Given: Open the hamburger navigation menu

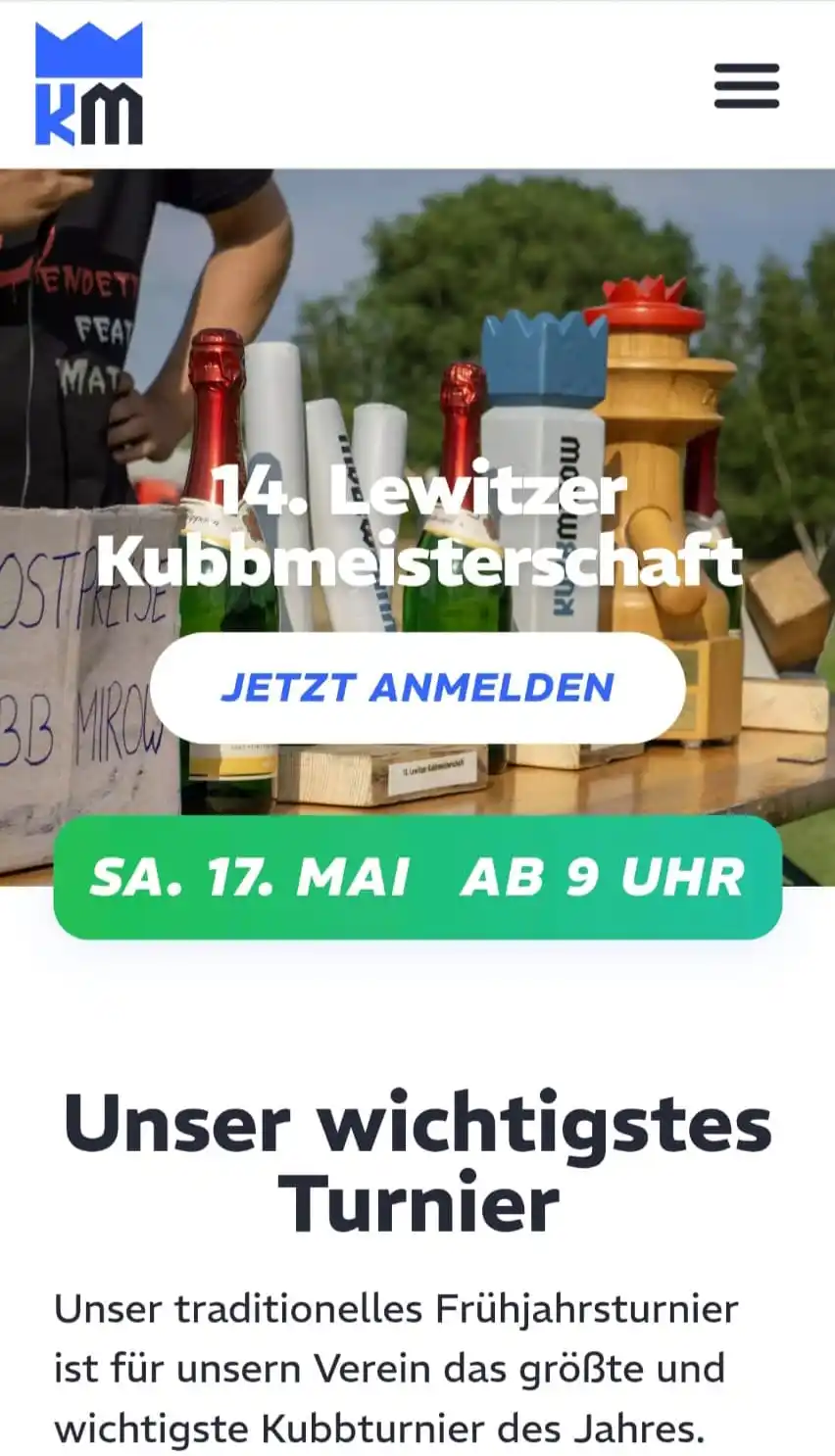Looking at the screenshot, I should pos(746,86).
